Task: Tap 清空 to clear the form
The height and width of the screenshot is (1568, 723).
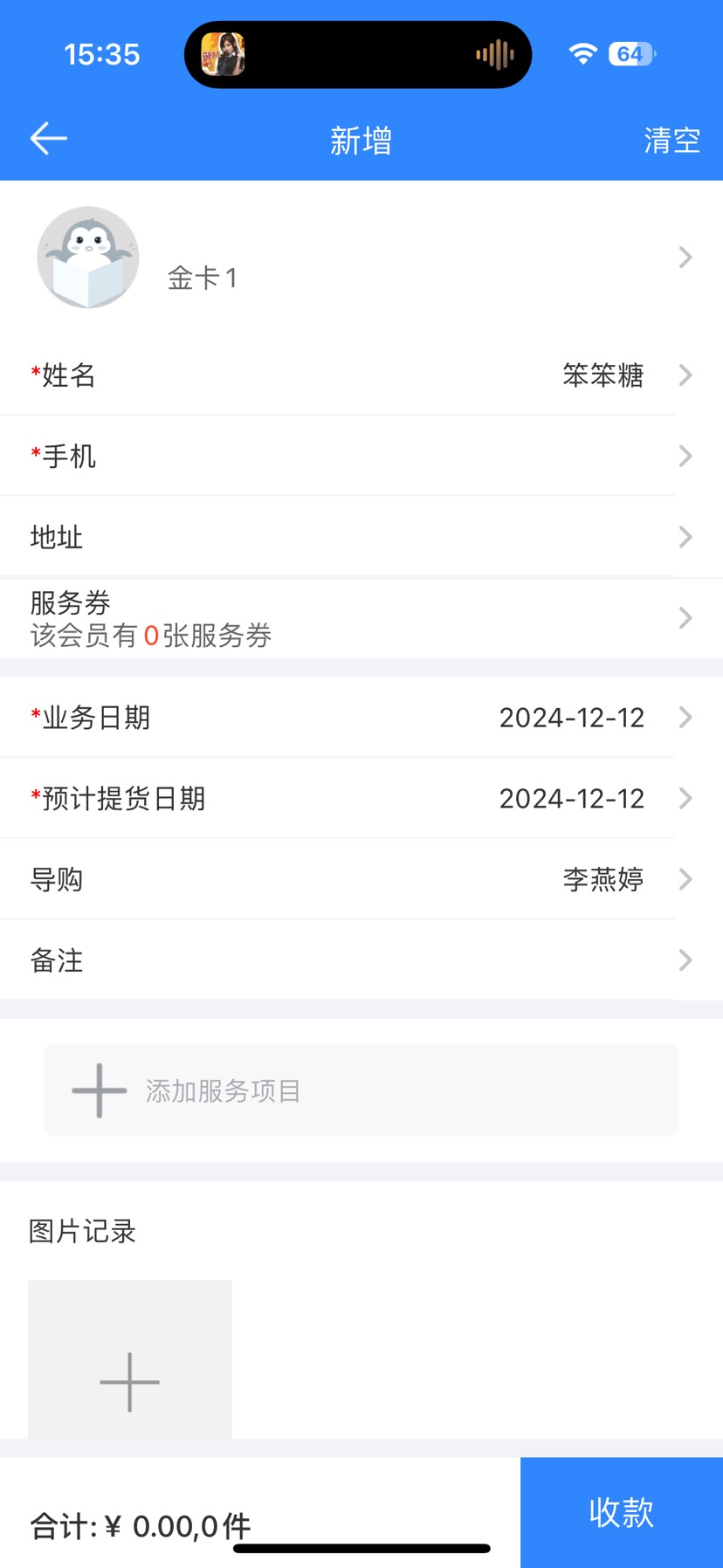Action: pyautogui.click(x=671, y=140)
